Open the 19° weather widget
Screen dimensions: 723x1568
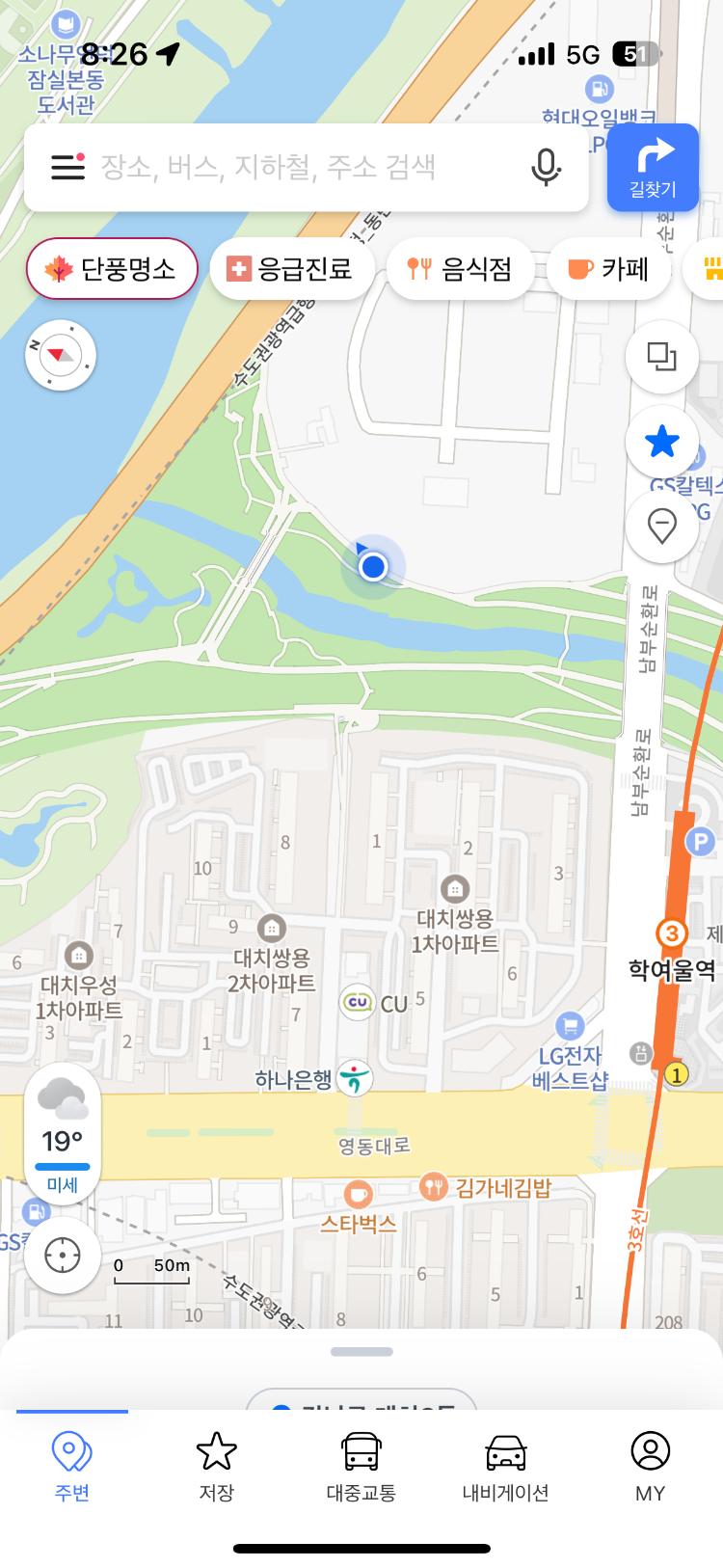pos(62,1134)
